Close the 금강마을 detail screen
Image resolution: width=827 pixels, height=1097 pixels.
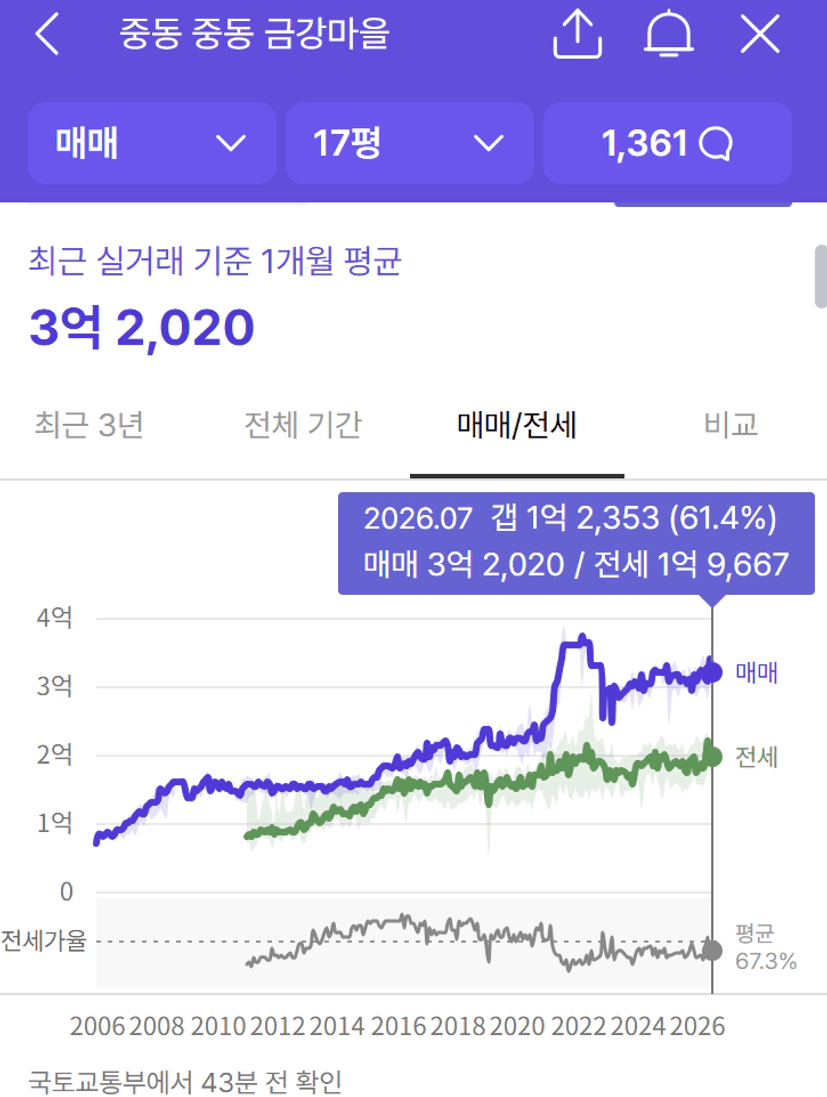point(760,34)
